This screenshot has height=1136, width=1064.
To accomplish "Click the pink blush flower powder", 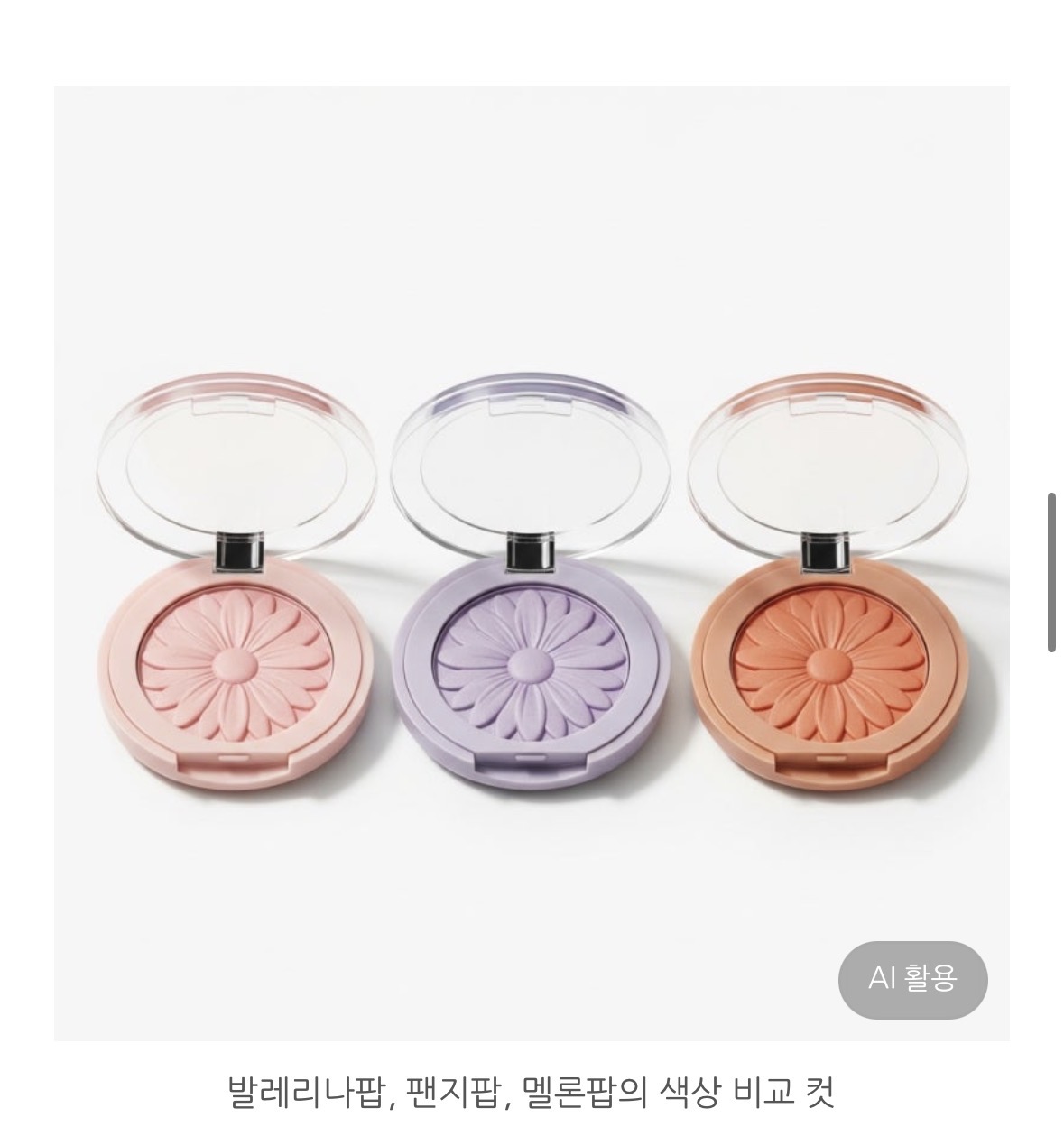I will point(235,668).
